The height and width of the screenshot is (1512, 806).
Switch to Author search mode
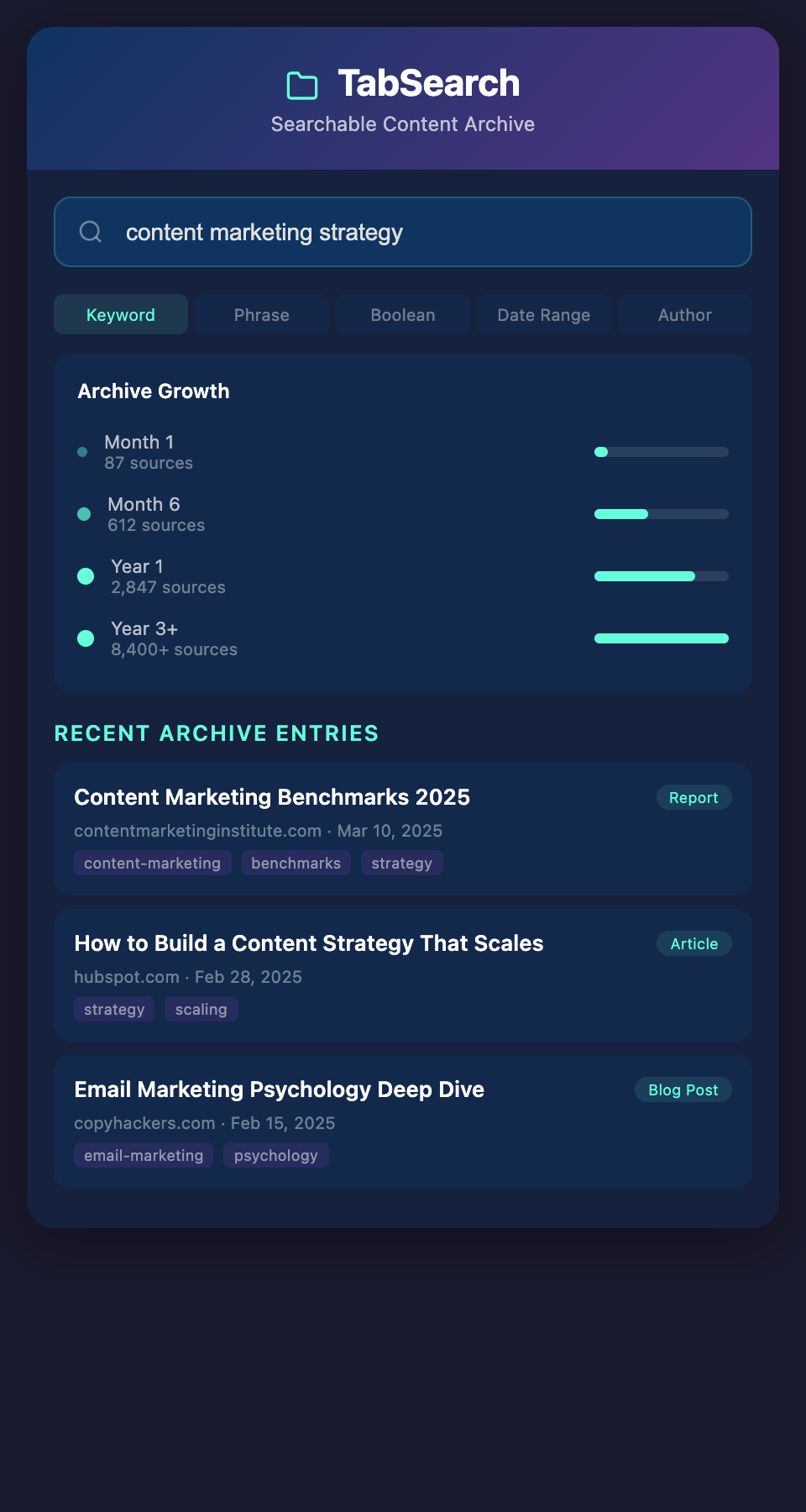click(685, 315)
